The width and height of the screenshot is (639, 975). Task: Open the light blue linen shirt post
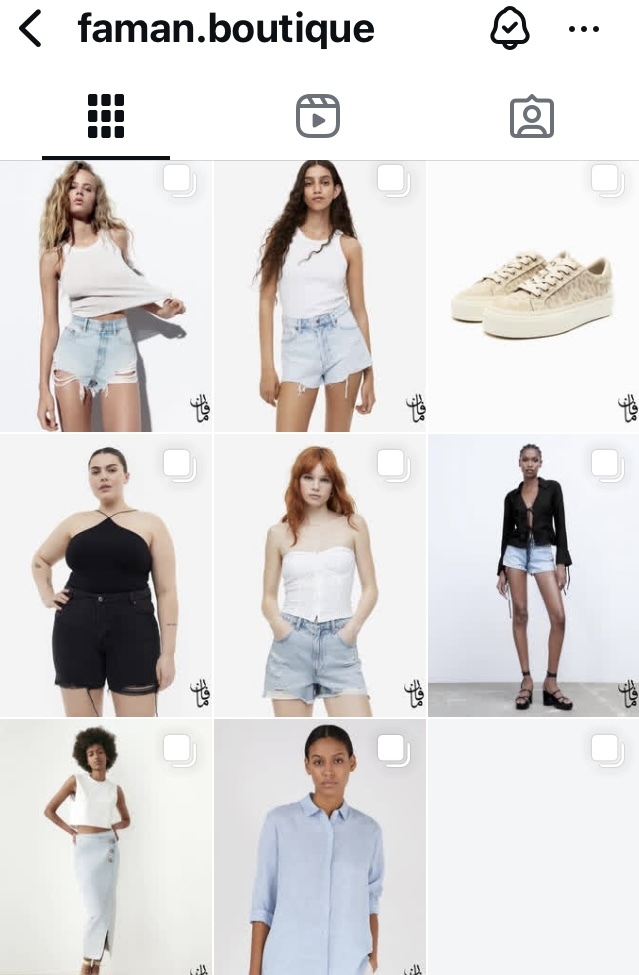[x=319, y=848]
